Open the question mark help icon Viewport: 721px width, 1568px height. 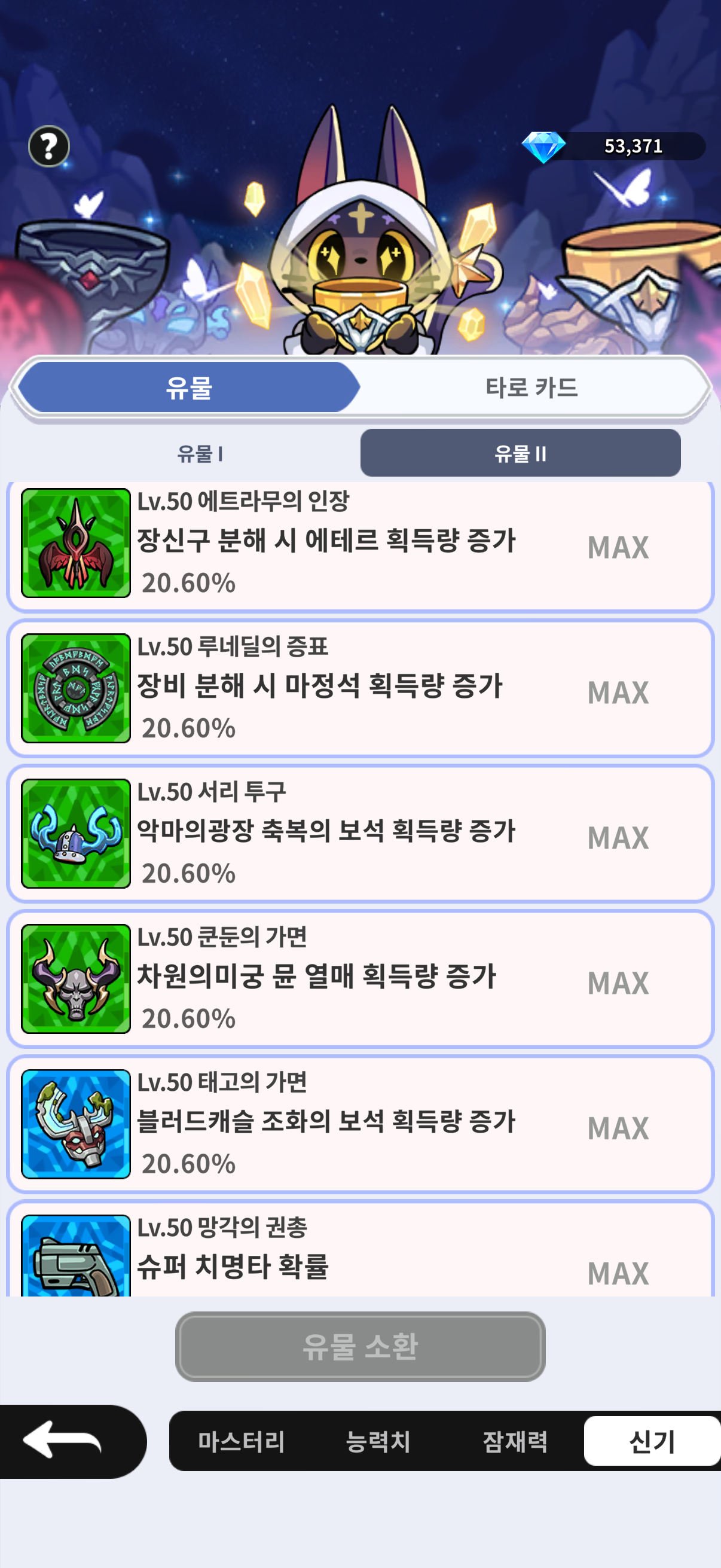pyautogui.click(x=48, y=146)
